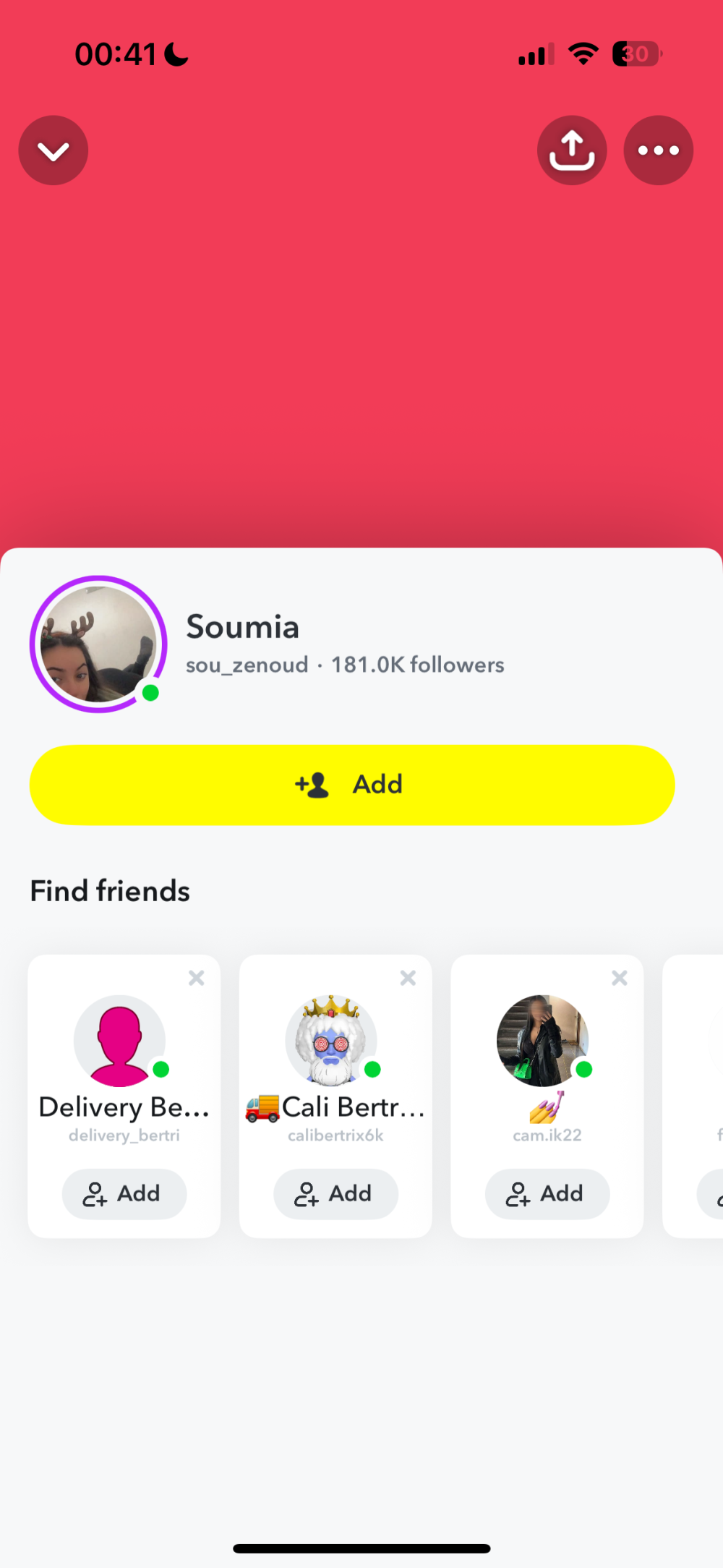Open the cam.ik22 profile card
This screenshot has width=723, height=1568.
pos(543,1041)
